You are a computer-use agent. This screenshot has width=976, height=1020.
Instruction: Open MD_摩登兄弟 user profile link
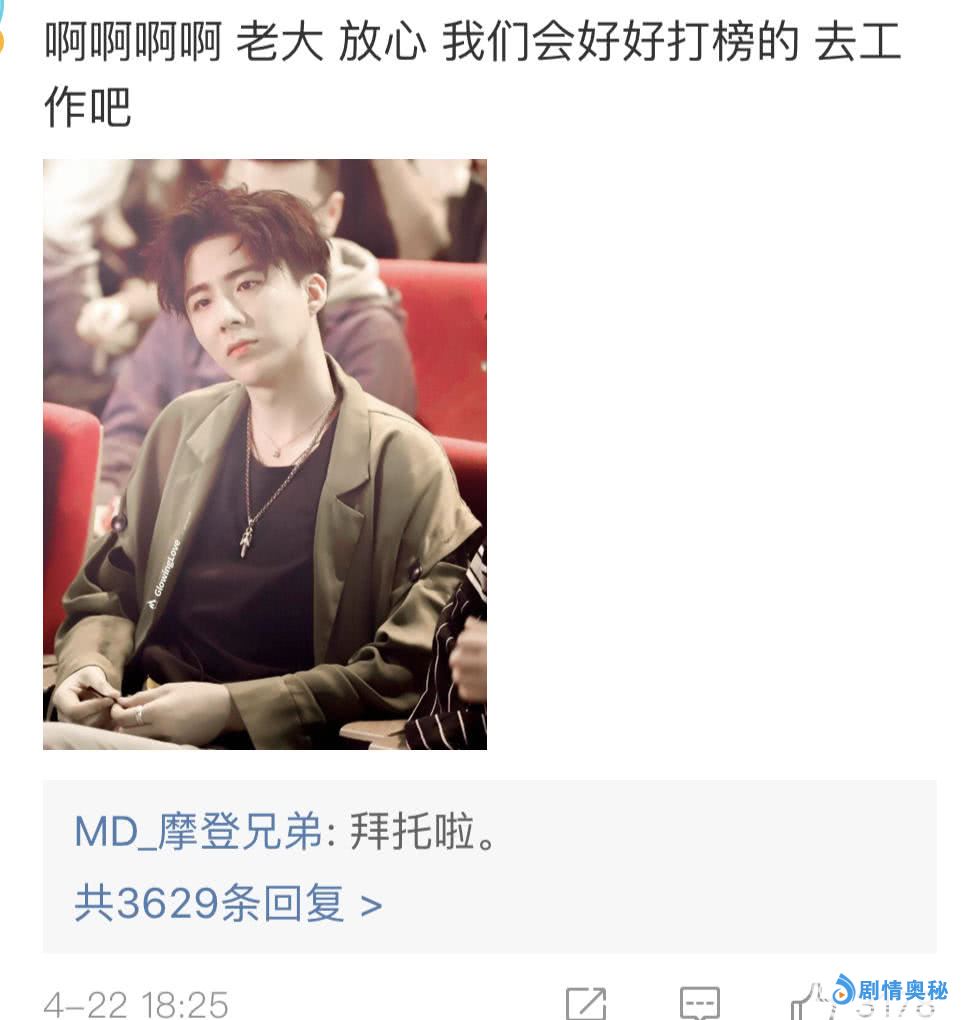point(199,832)
